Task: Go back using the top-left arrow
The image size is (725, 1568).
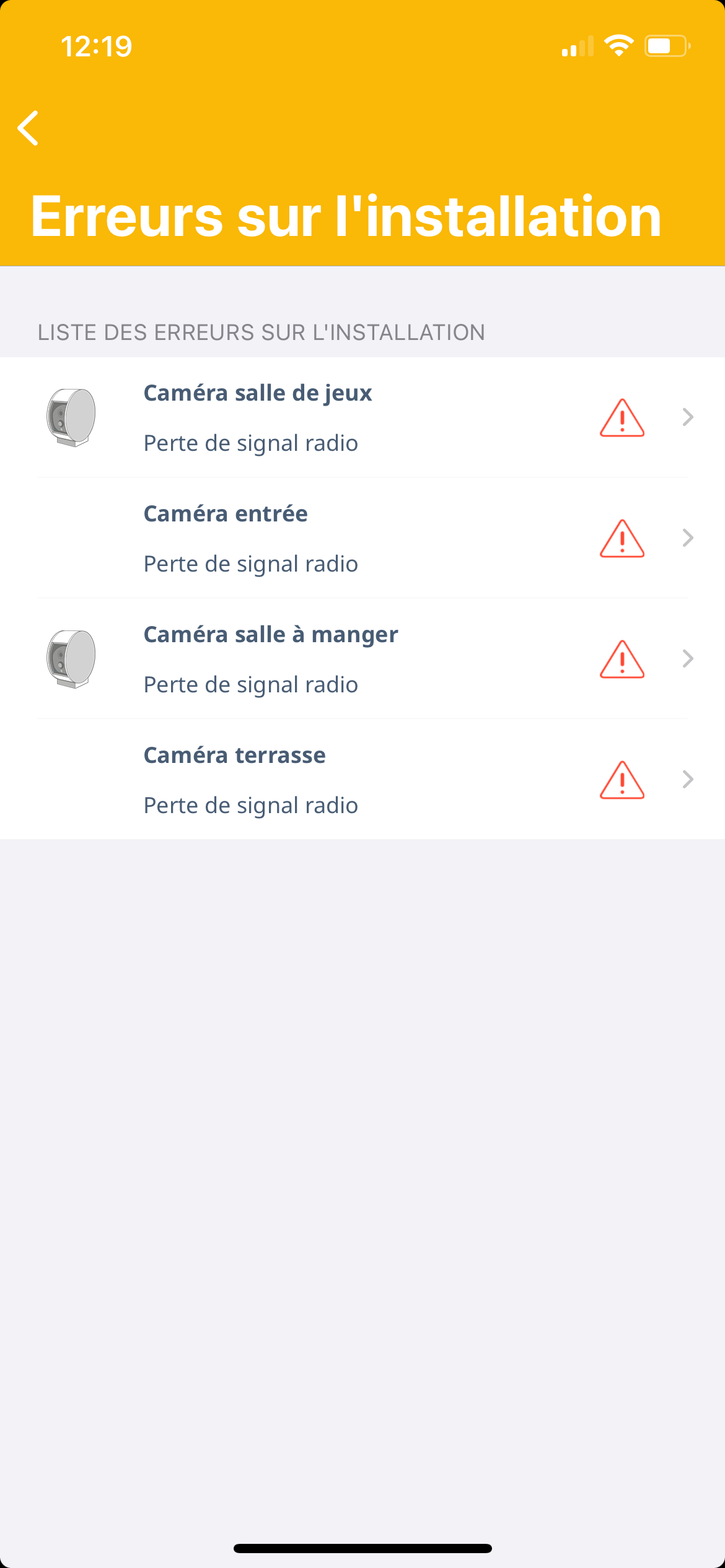Action: pyautogui.click(x=29, y=128)
